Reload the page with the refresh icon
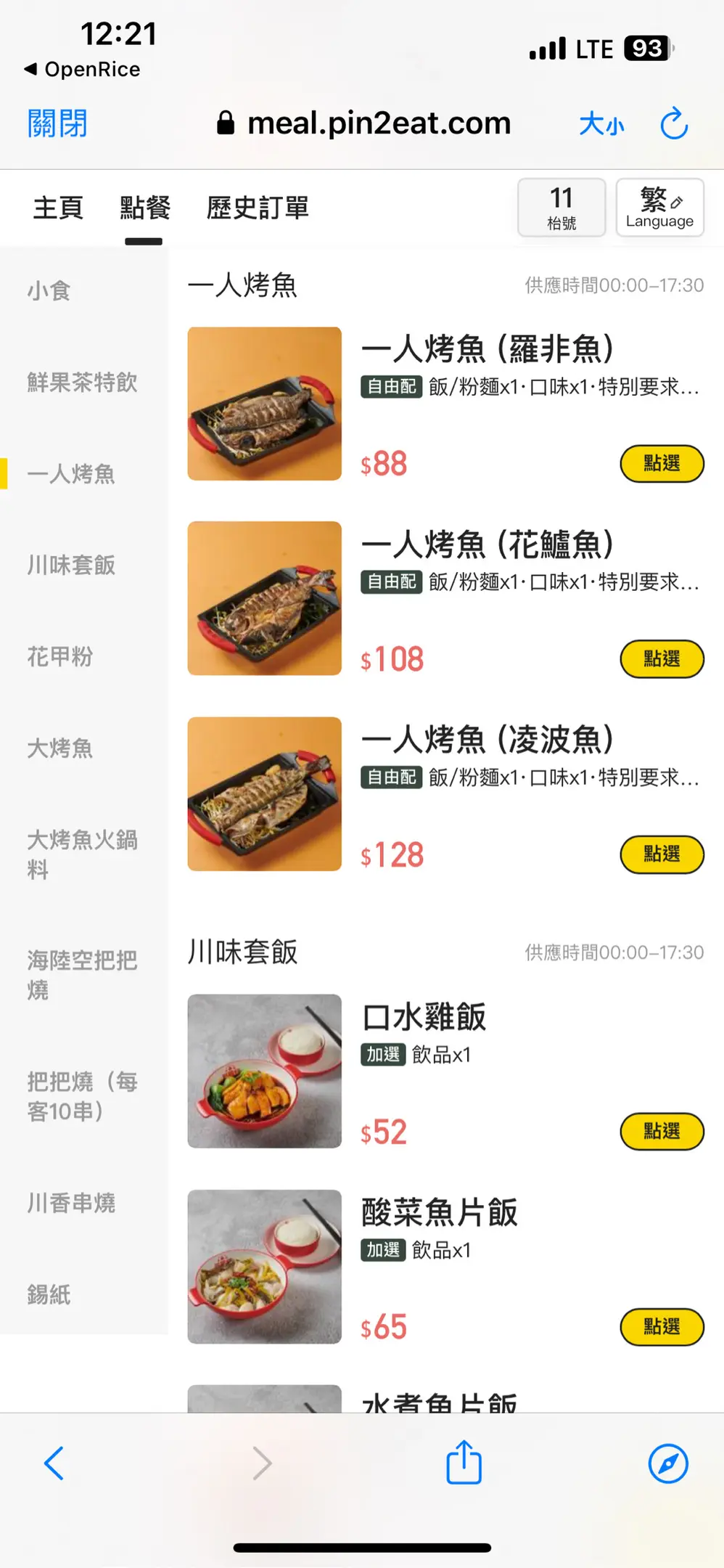 pyautogui.click(x=673, y=123)
